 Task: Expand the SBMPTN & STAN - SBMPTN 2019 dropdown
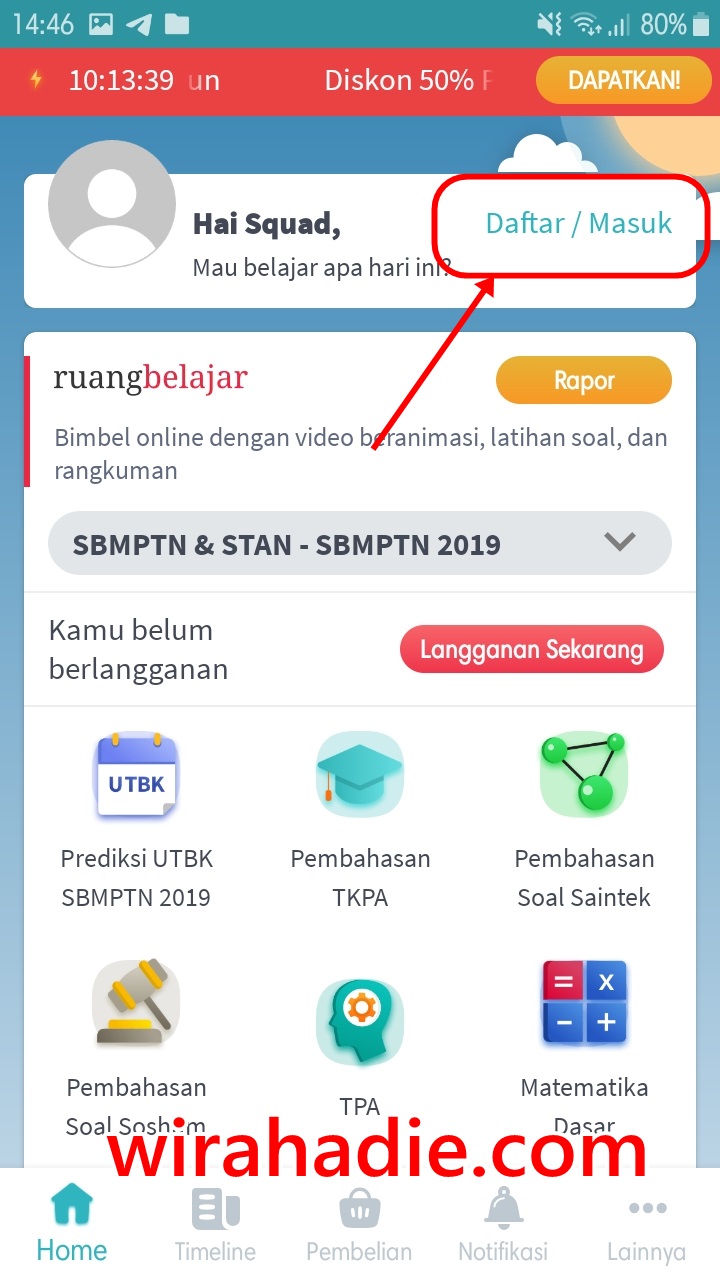tap(359, 544)
